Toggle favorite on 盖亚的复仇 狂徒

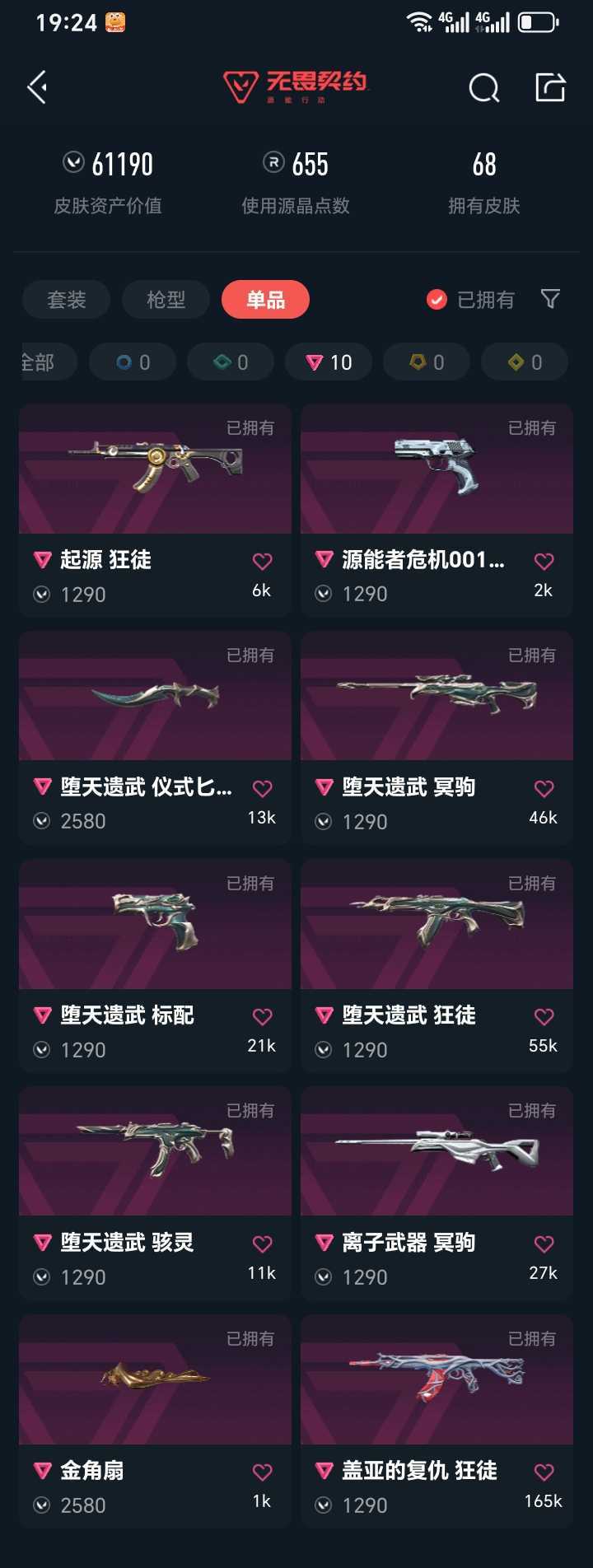pos(544,1471)
